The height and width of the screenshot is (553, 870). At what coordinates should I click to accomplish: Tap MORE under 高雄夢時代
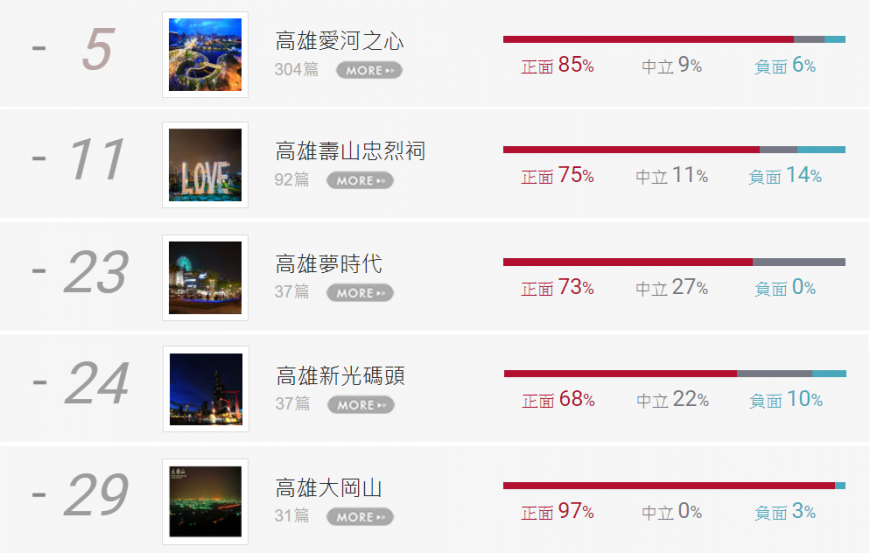[360, 293]
